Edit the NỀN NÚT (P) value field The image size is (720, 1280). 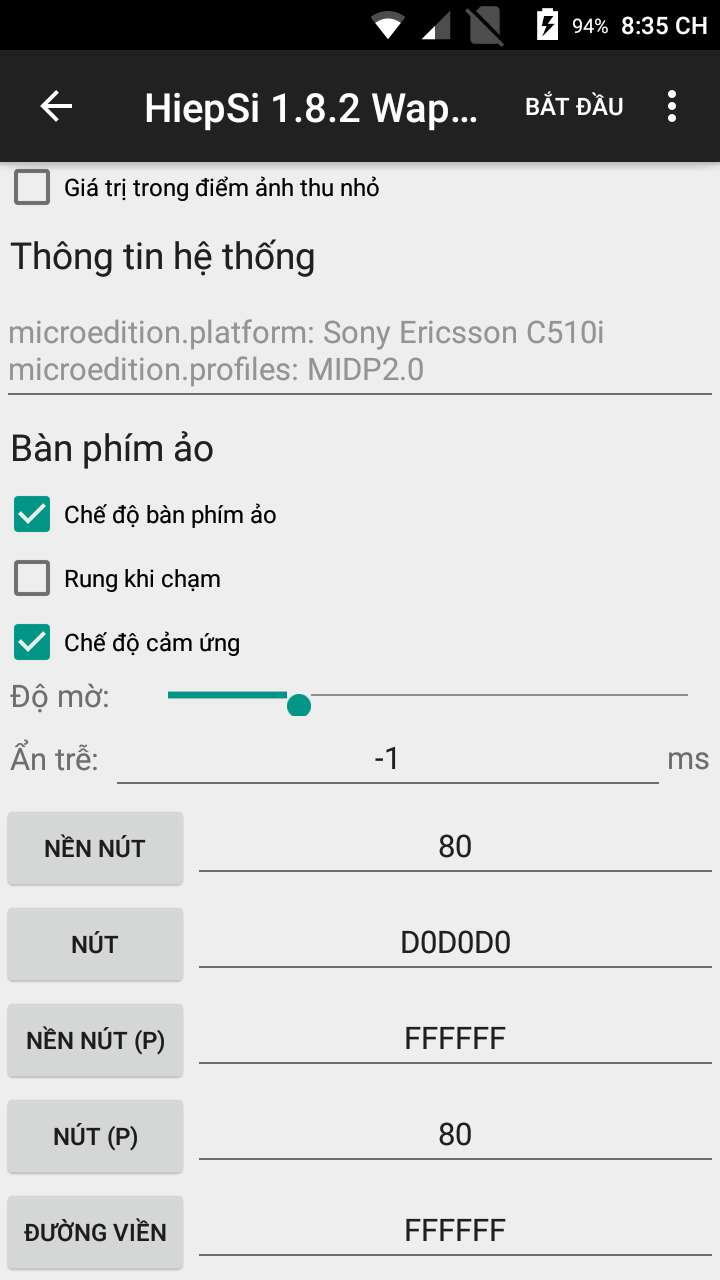tap(455, 1039)
